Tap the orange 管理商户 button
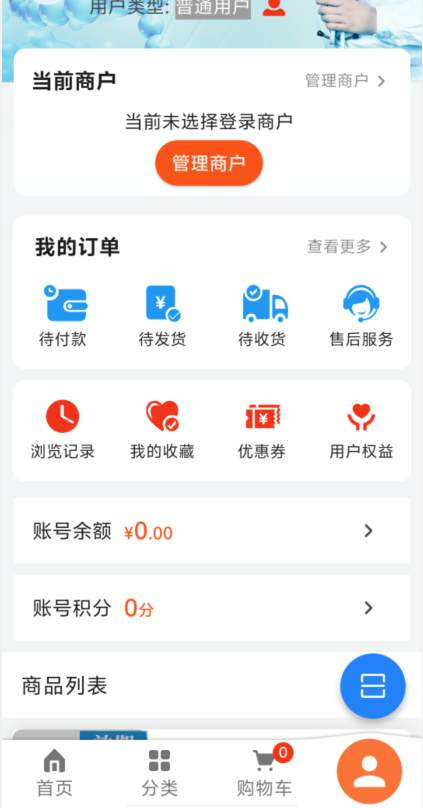423x808 pixels. [x=209, y=163]
